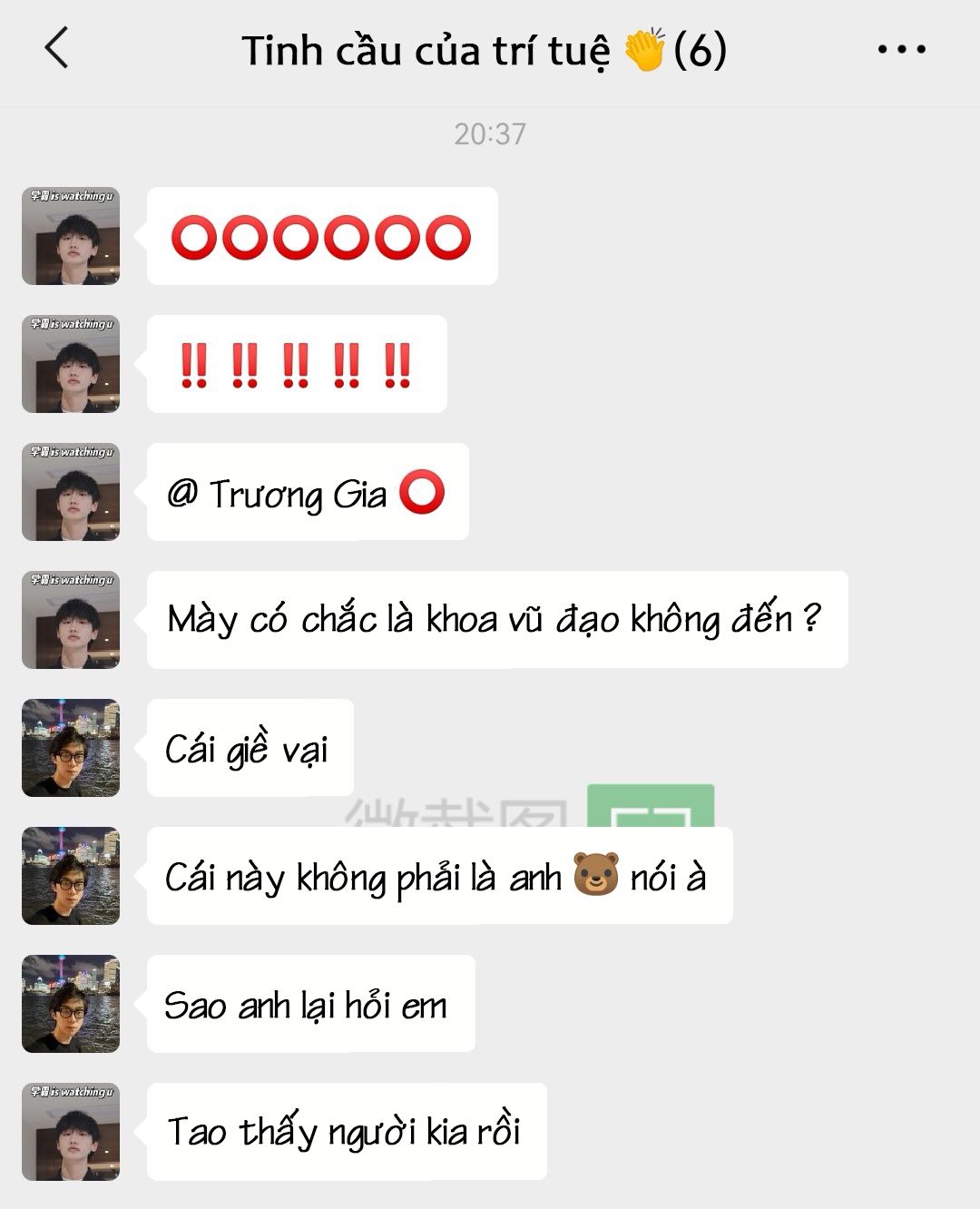The width and height of the screenshot is (980, 1209).
Task: Open the three-dot chat options menu
Action: 901,50
